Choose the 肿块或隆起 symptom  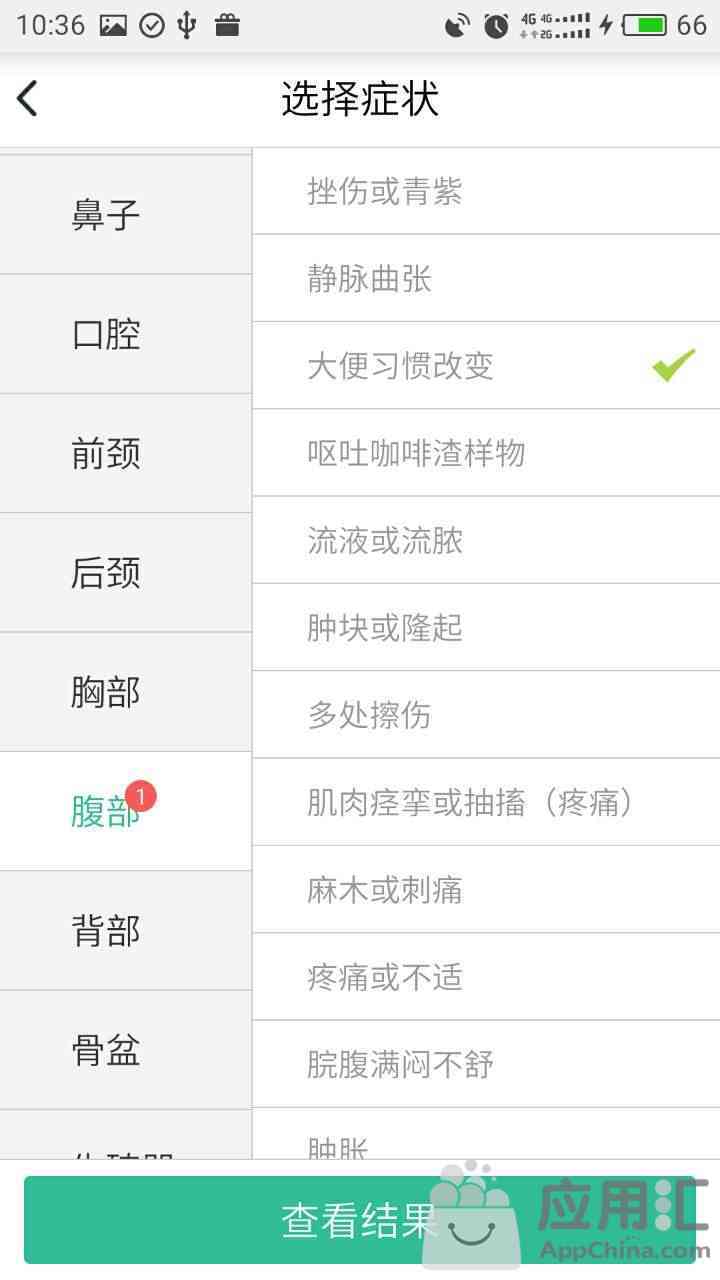point(486,627)
